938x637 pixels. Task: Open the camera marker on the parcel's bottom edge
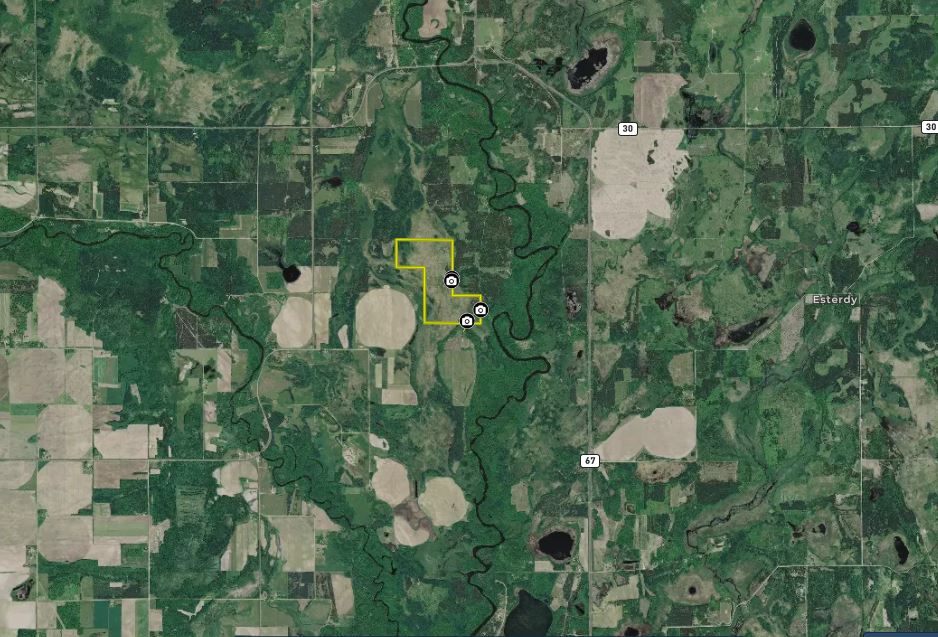466,320
